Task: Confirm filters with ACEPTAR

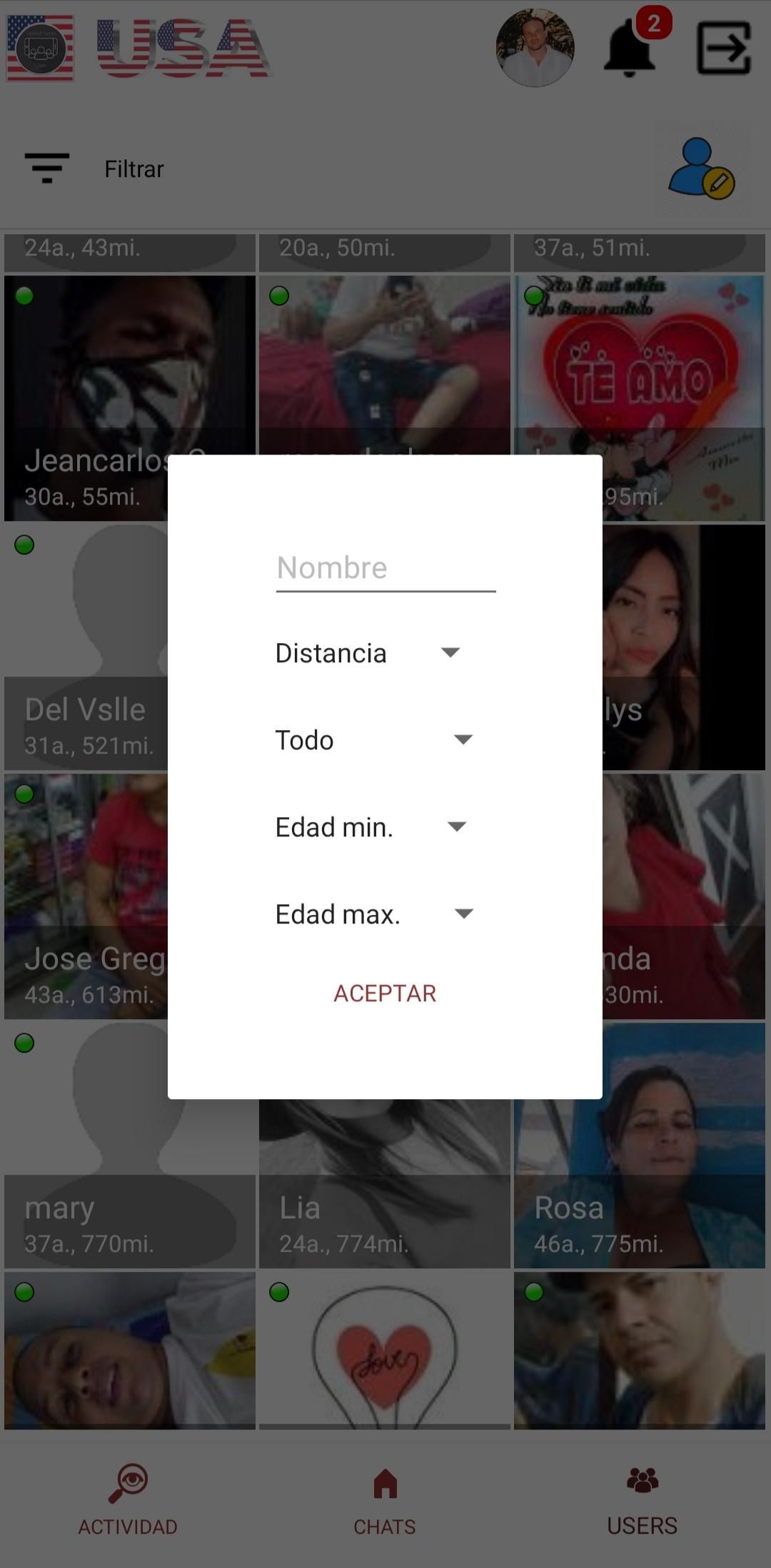Action: pos(385,993)
